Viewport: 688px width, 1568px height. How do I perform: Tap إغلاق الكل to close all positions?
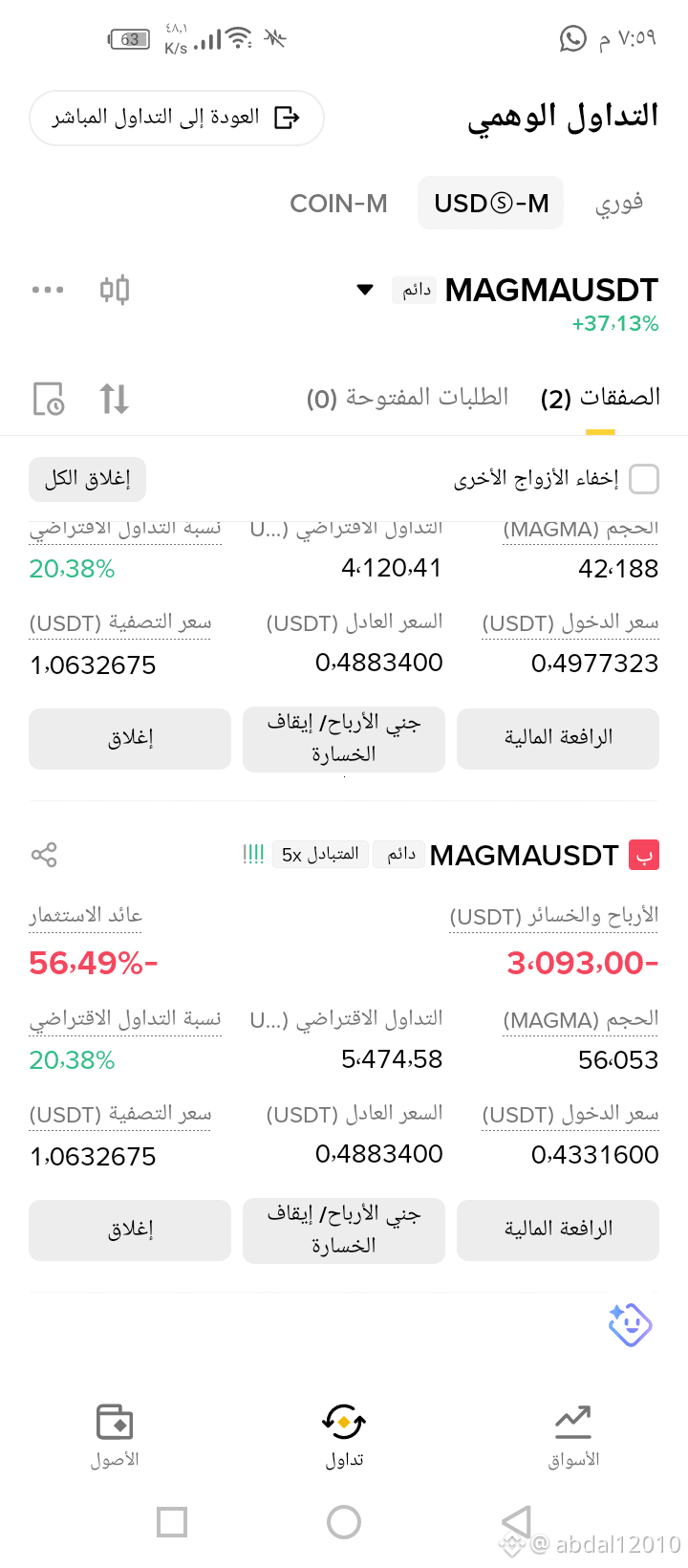[x=87, y=479]
